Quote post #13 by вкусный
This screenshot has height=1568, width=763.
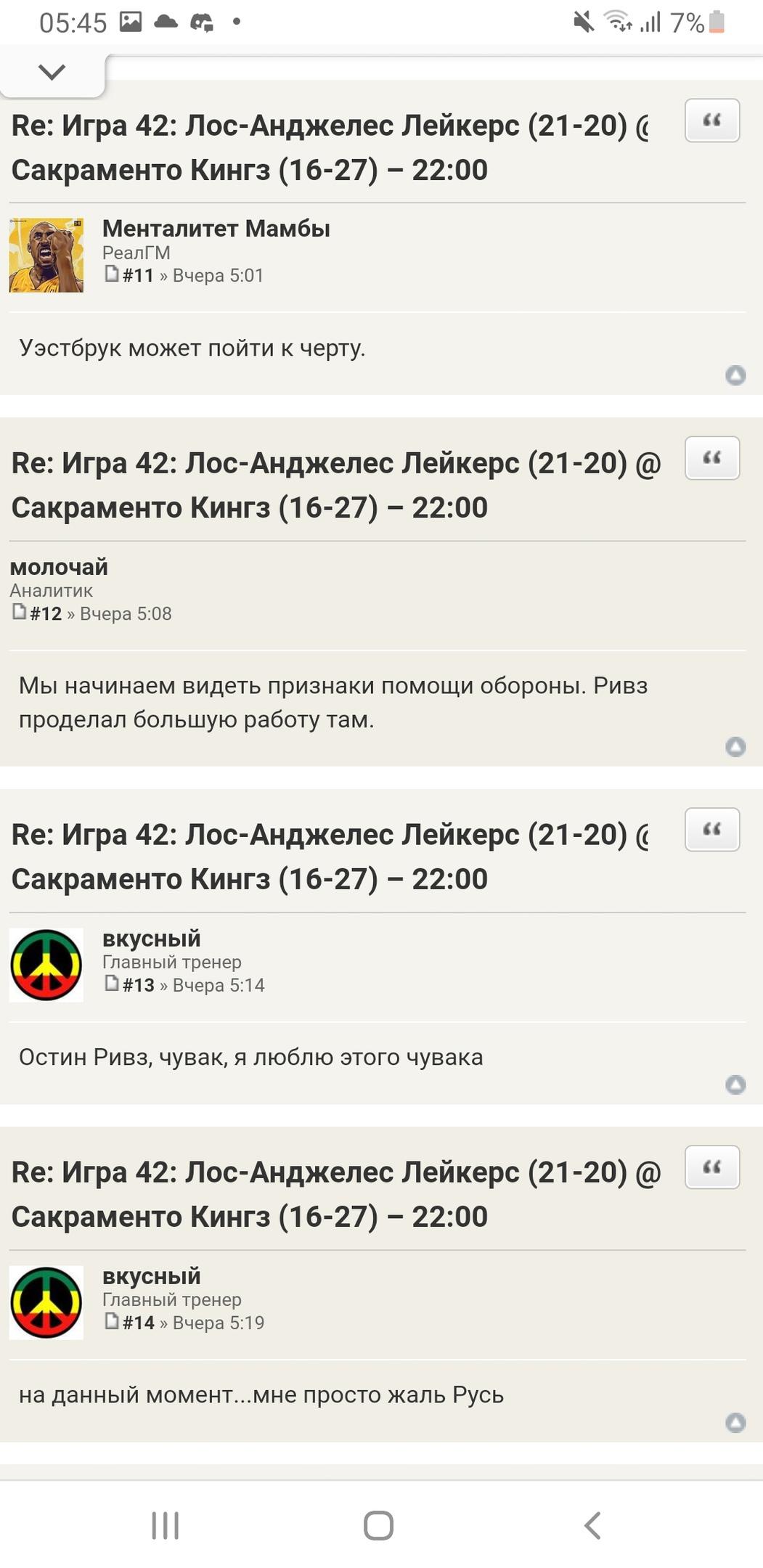coord(711,829)
